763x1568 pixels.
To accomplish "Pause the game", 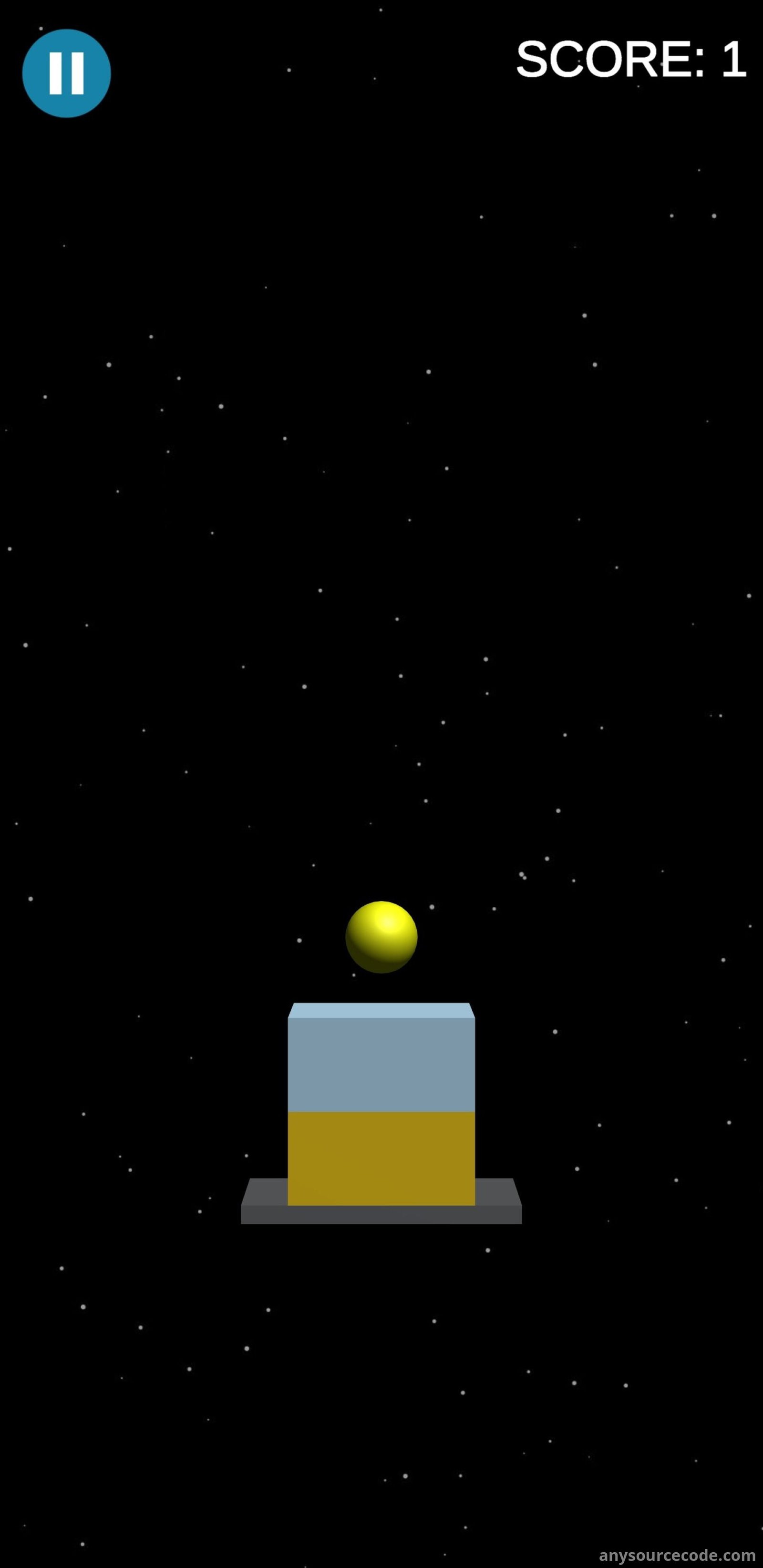I will (x=66, y=73).
